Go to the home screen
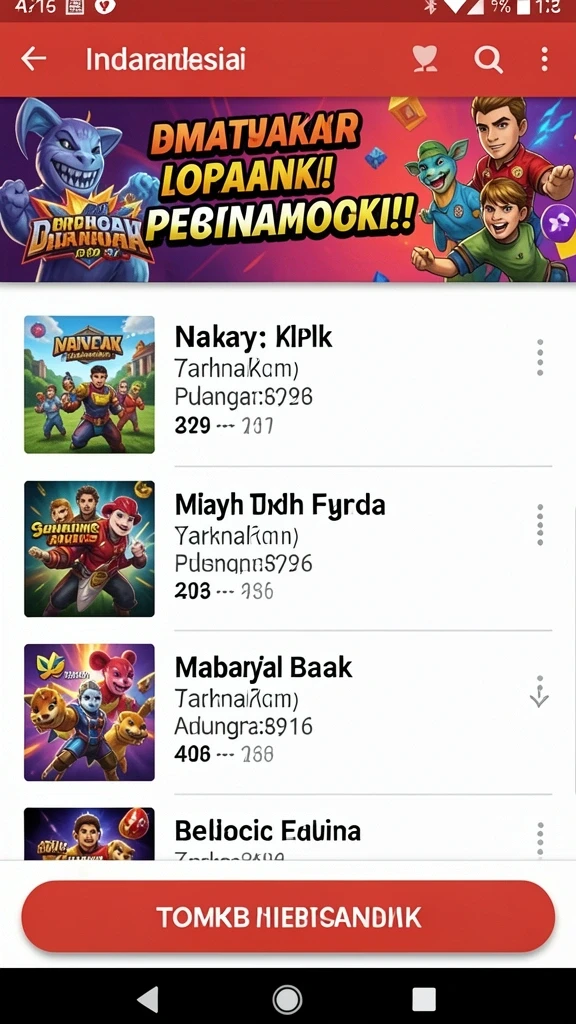The height and width of the screenshot is (1024, 576). [287, 999]
